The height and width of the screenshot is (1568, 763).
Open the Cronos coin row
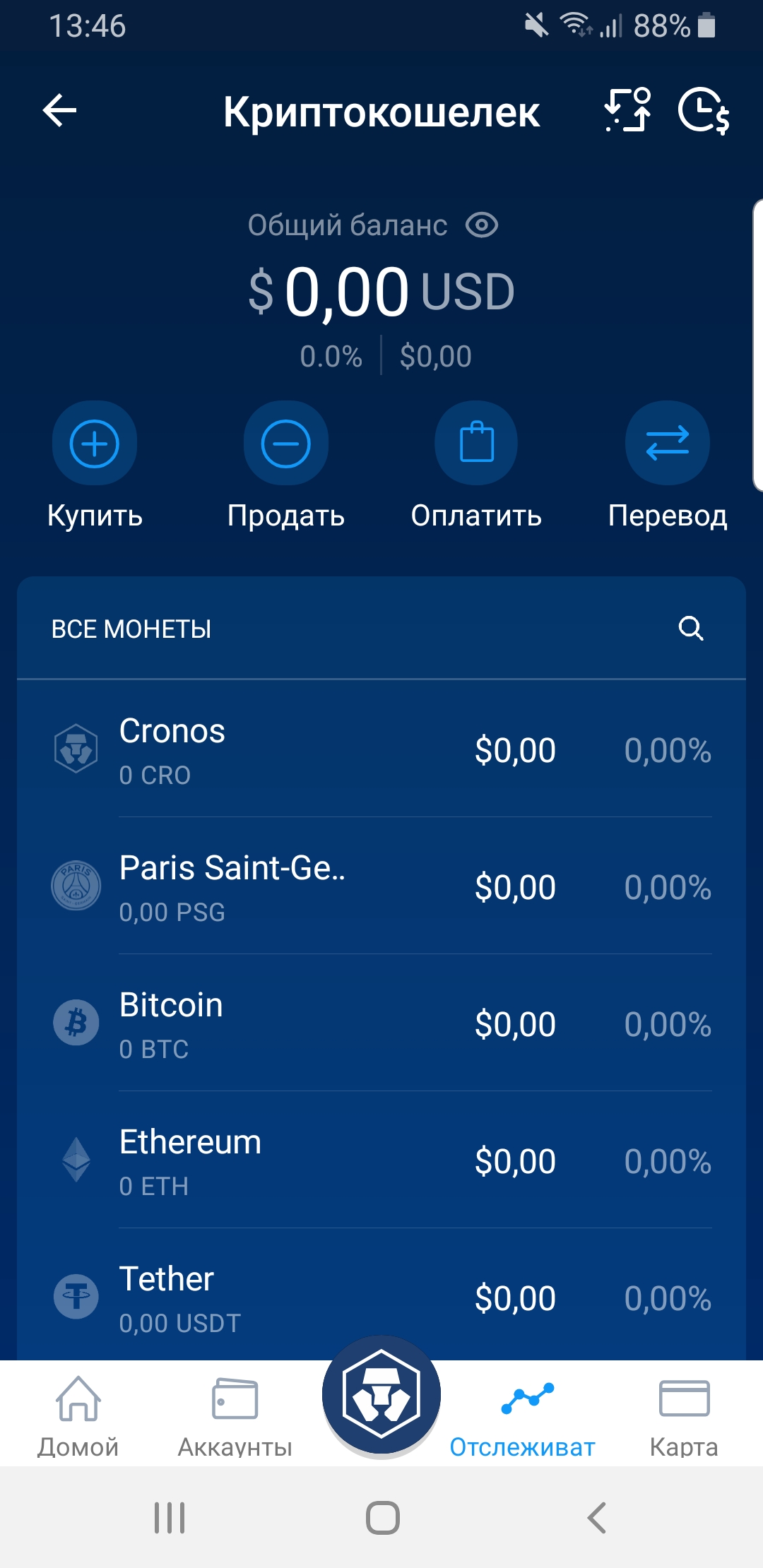point(381,749)
